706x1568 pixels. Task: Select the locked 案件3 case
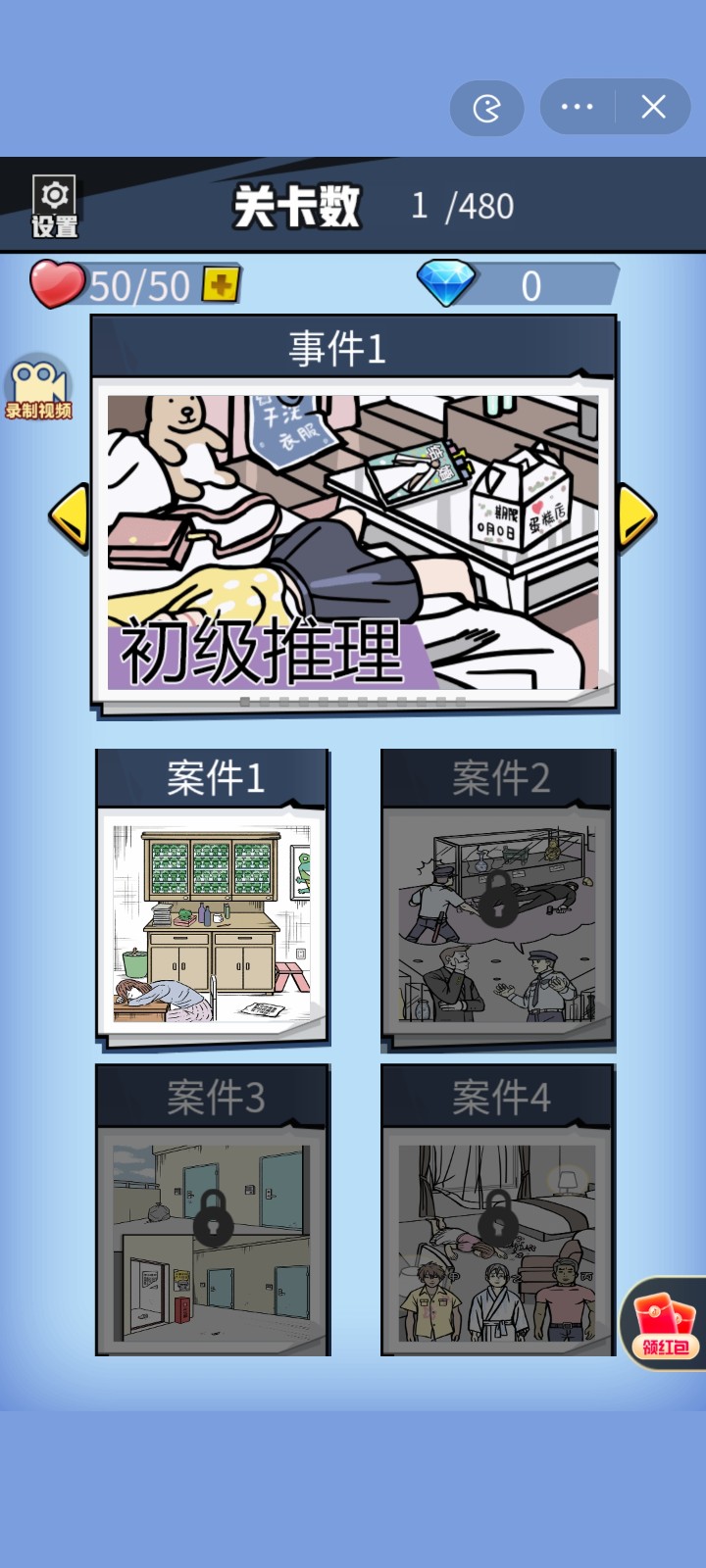pos(213,1210)
